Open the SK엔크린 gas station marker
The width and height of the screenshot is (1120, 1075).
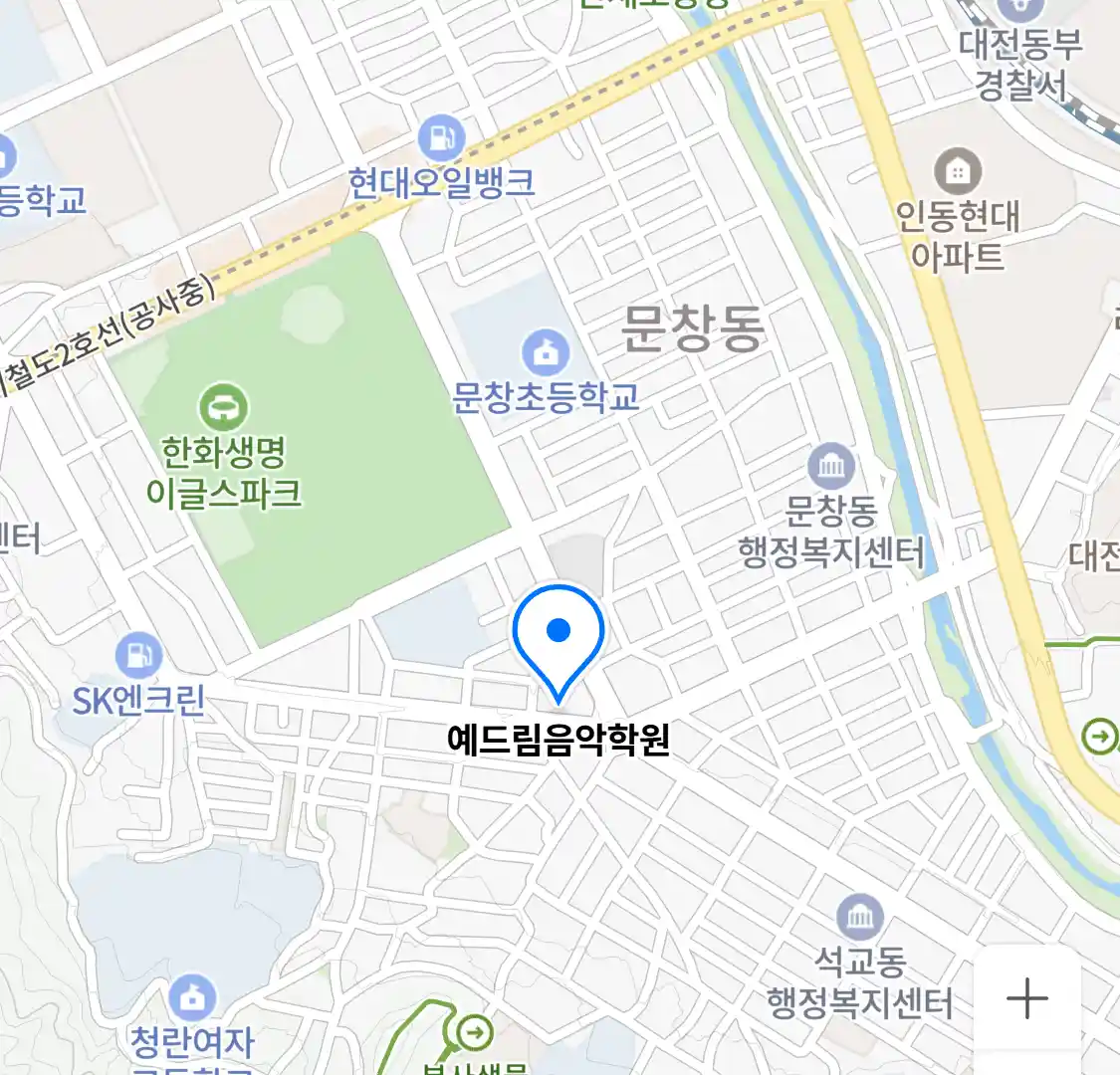pos(138,656)
